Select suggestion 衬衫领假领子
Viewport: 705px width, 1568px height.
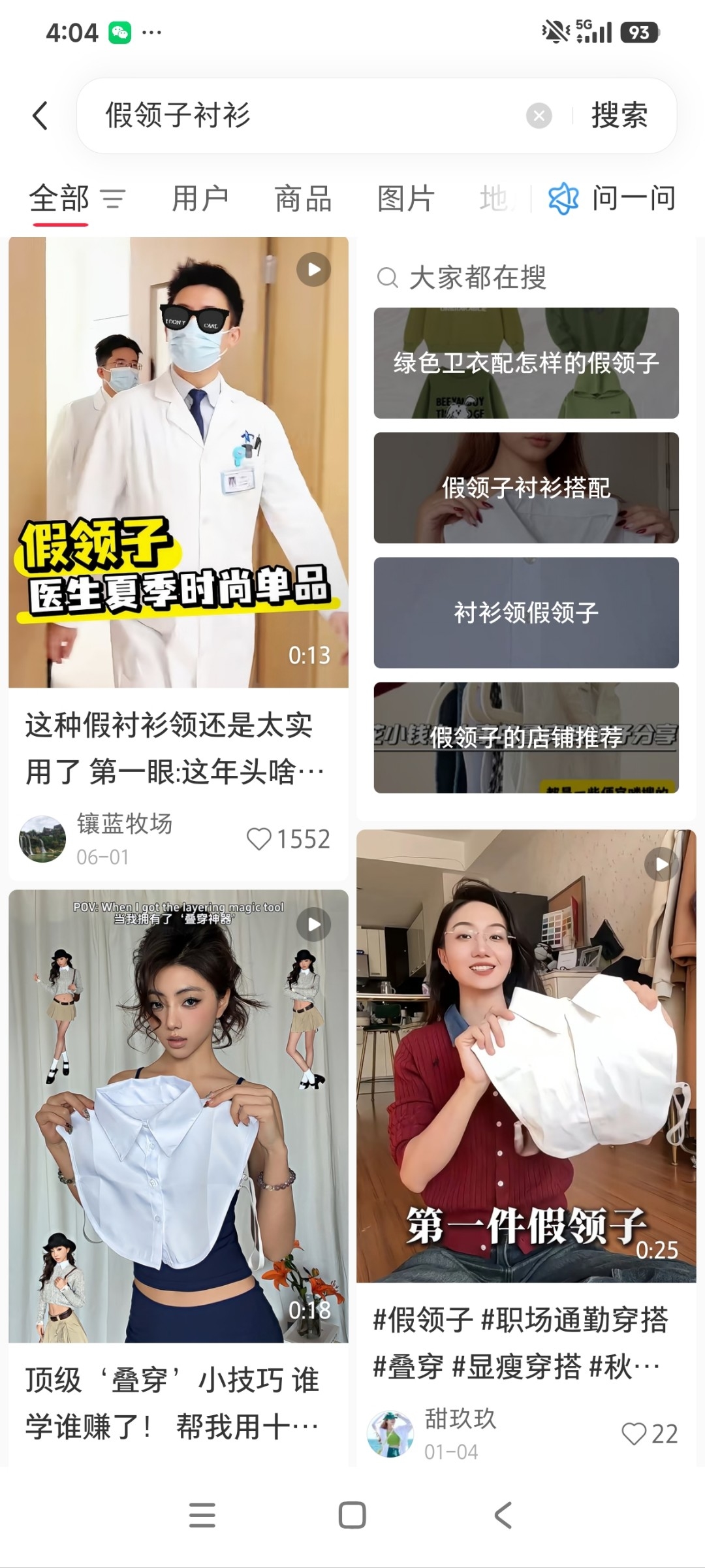[526, 613]
